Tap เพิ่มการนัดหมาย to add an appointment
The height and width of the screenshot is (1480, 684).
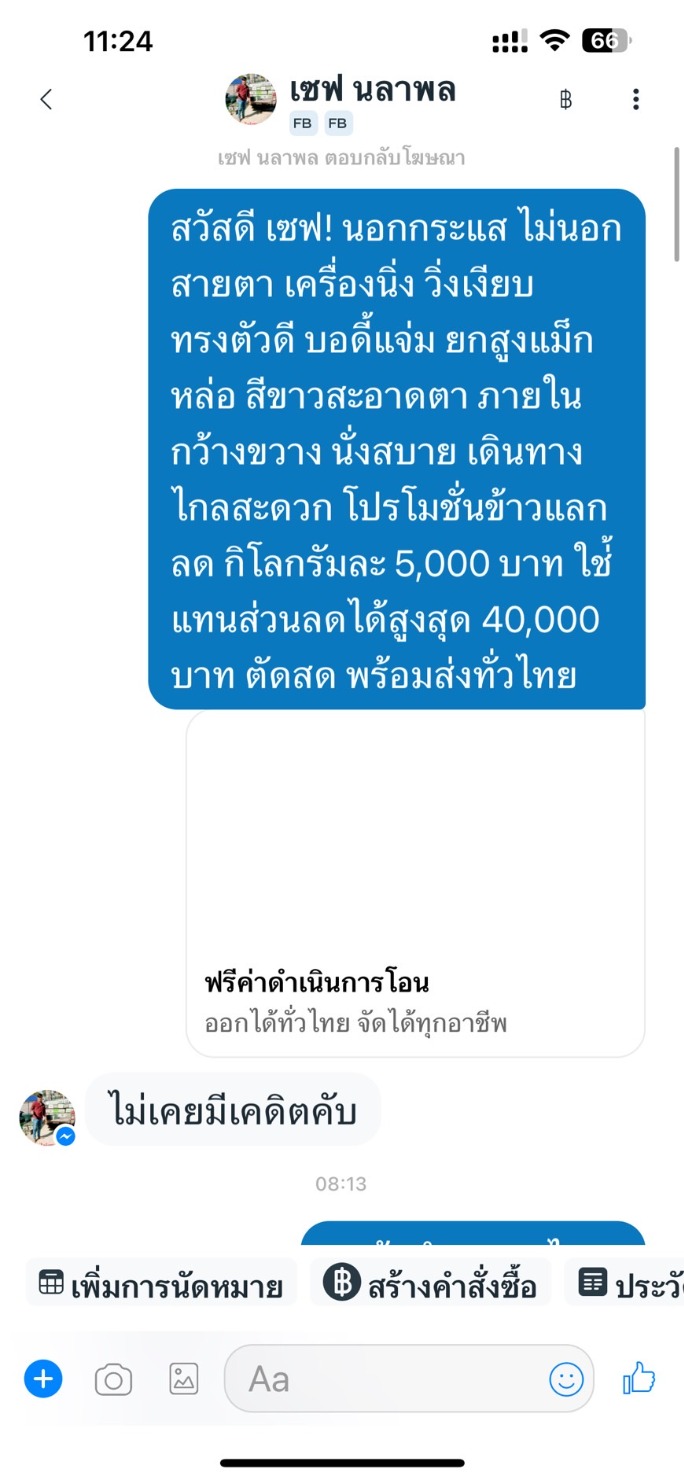click(161, 1285)
